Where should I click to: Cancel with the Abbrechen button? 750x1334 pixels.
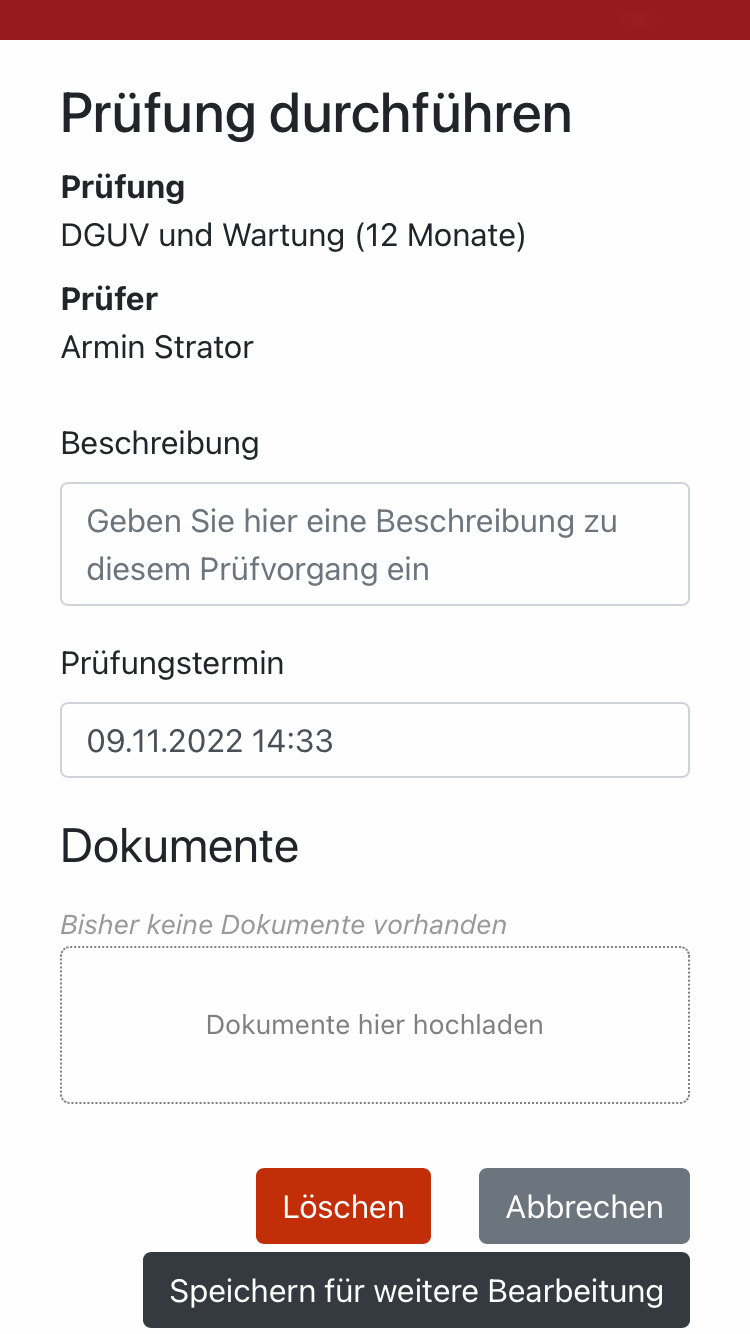(584, 1206)
